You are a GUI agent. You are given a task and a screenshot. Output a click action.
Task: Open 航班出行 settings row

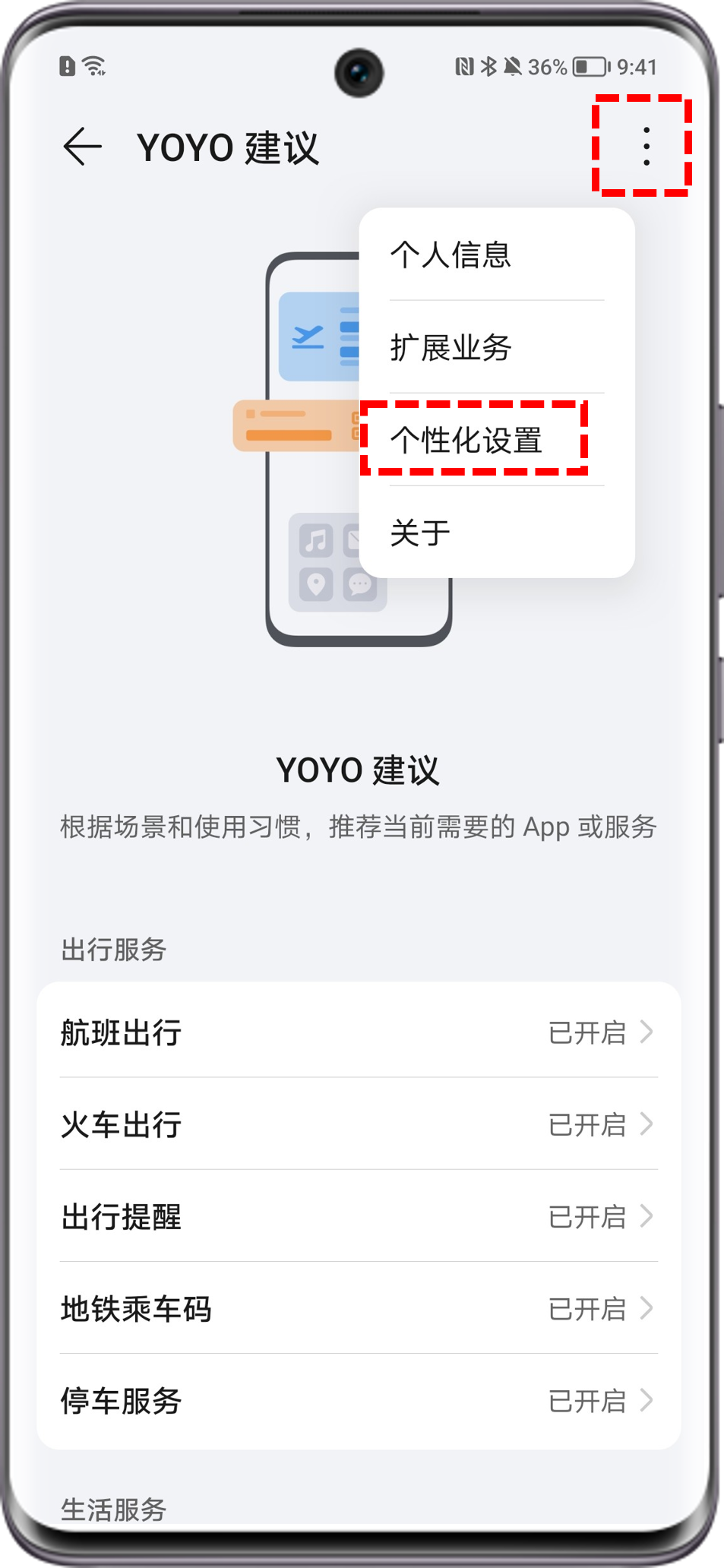pos(358,1032)
